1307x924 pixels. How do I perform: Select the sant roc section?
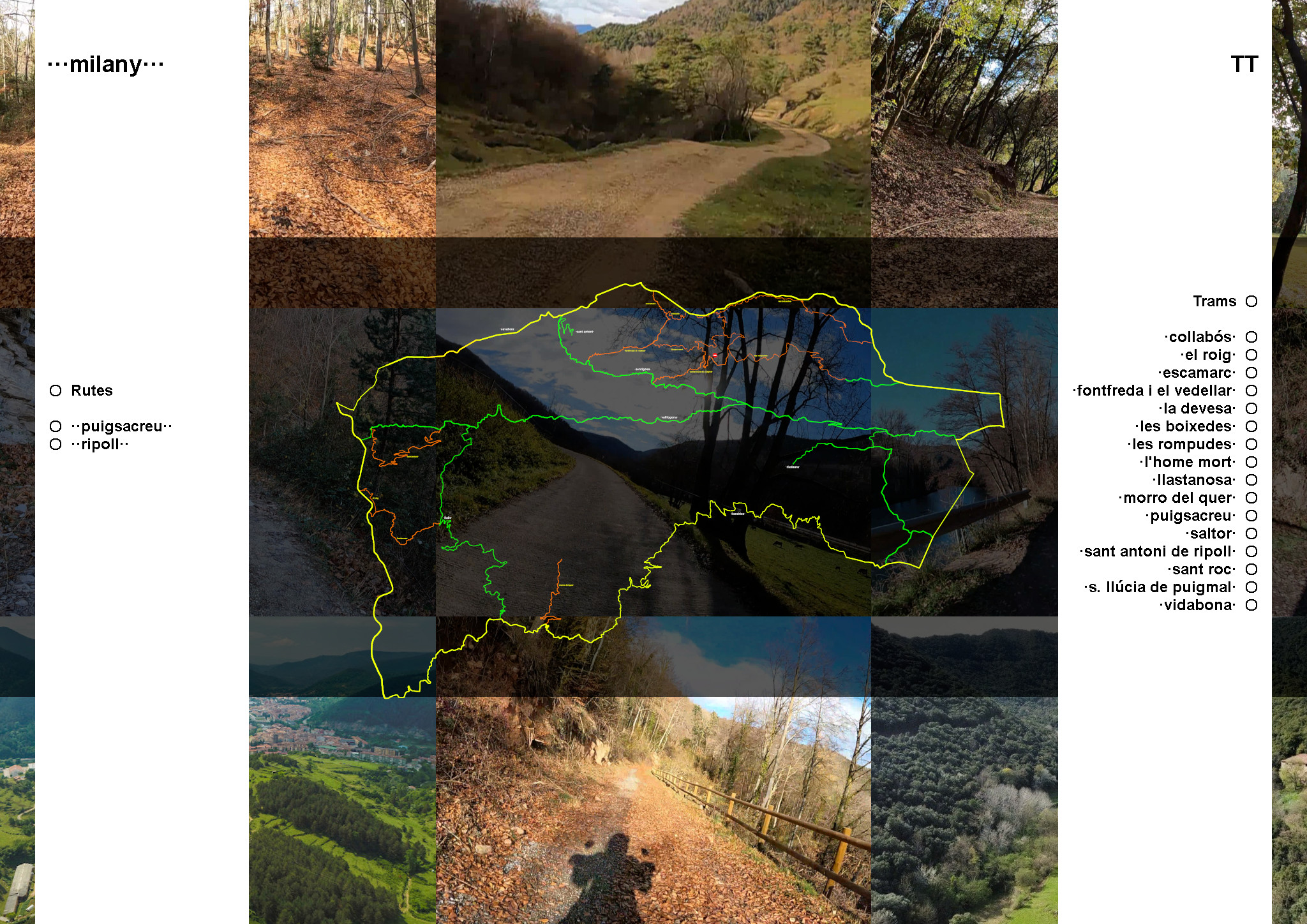pyautogui.click(x=1251, y=569)
